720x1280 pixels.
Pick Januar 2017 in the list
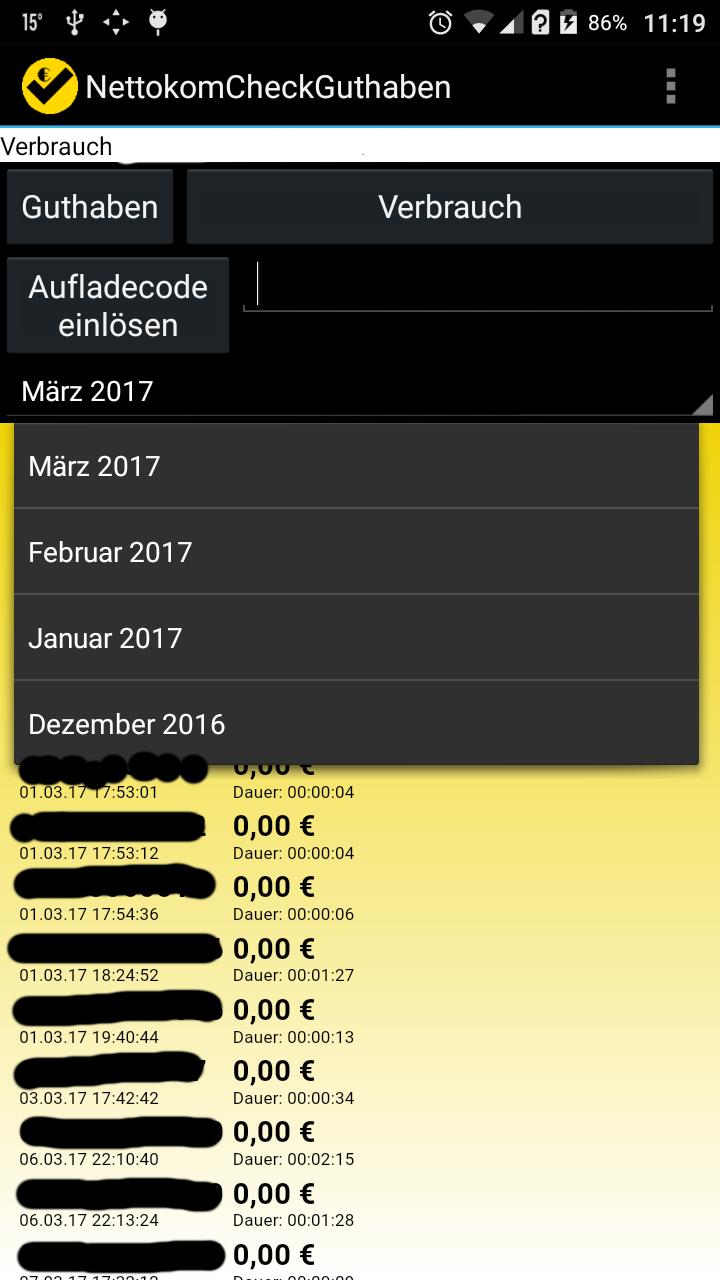coord(356,638)
